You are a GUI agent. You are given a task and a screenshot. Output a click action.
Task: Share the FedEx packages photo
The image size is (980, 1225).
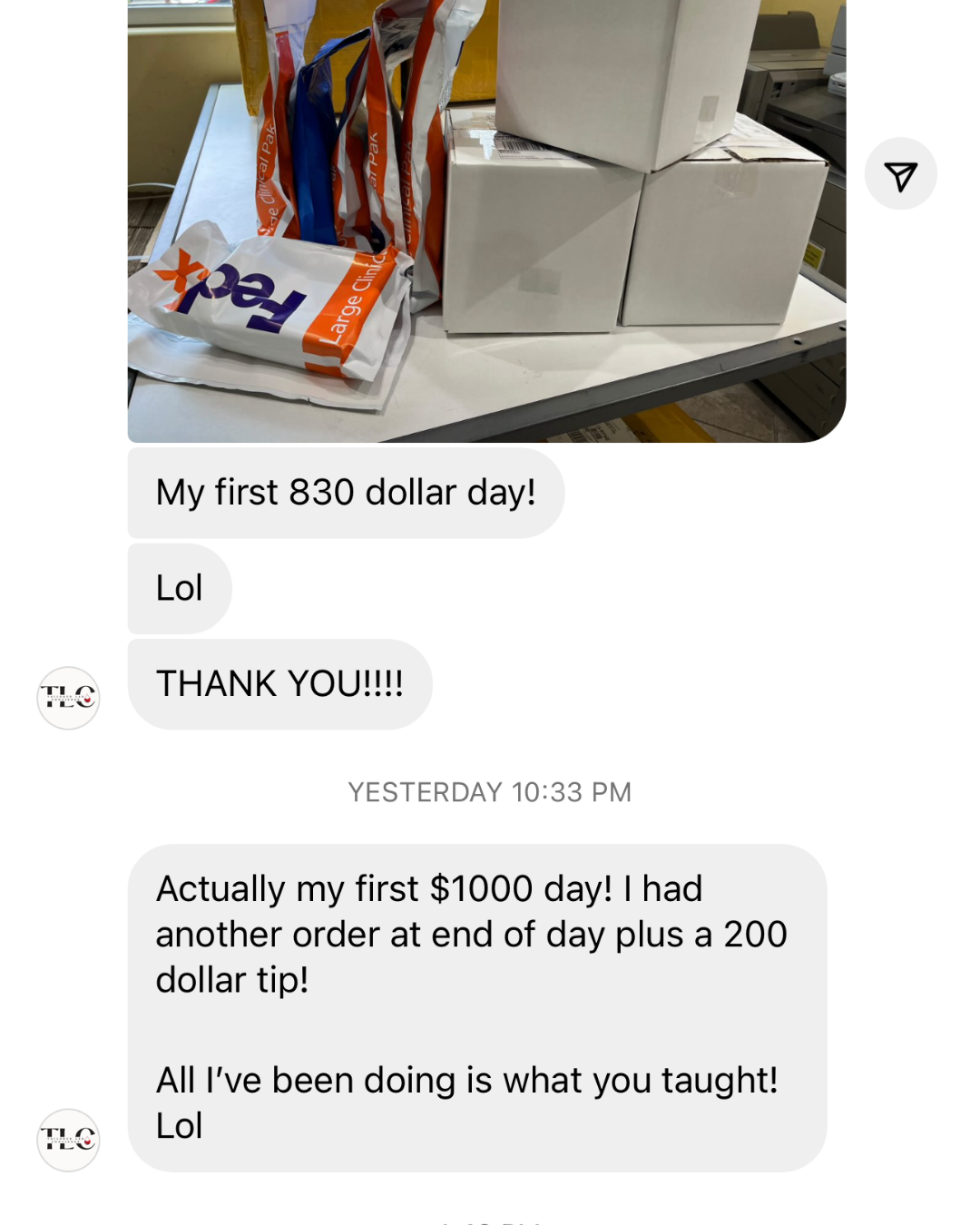click(x=900, y=174)
